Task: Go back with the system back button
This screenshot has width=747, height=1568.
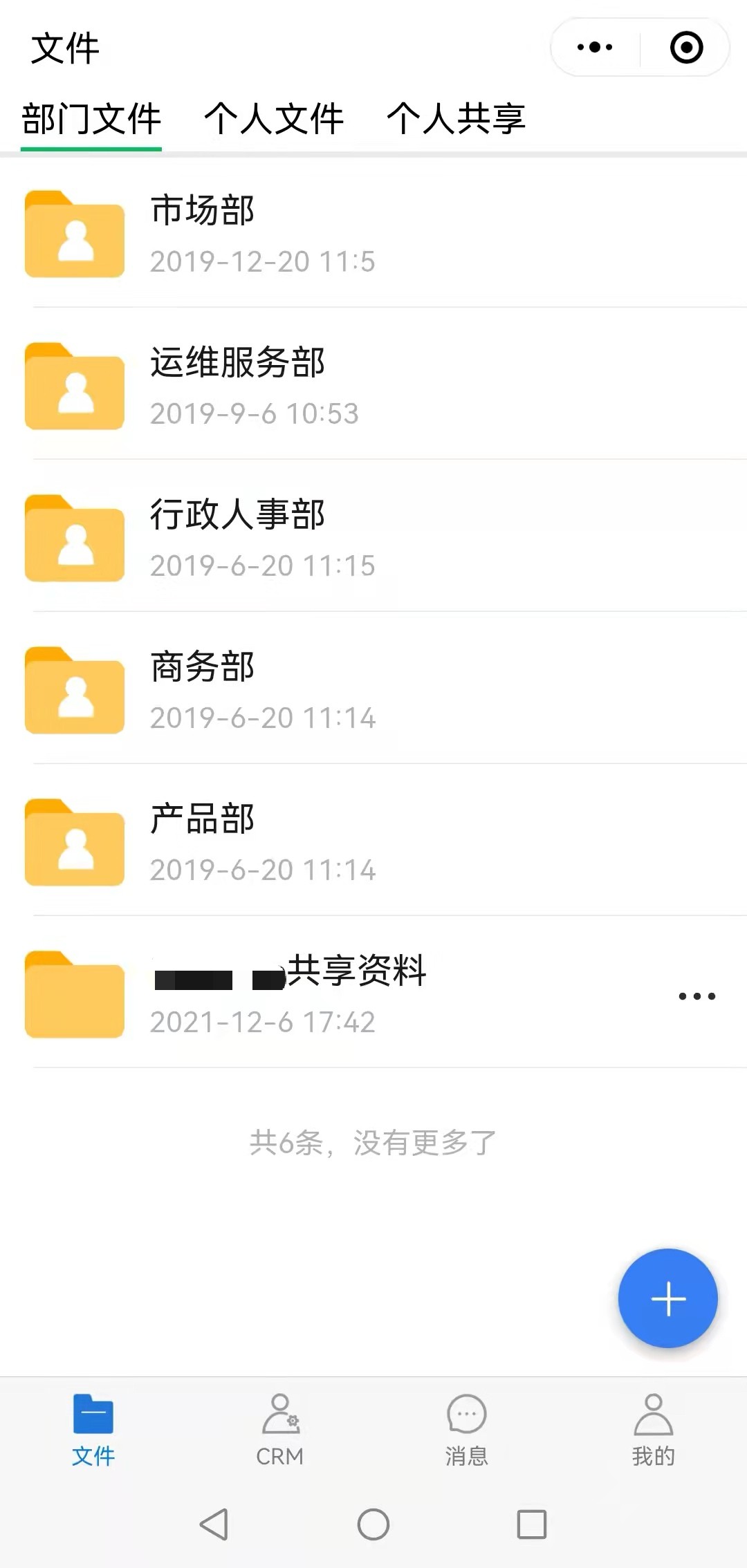Action: point(214,1524)
